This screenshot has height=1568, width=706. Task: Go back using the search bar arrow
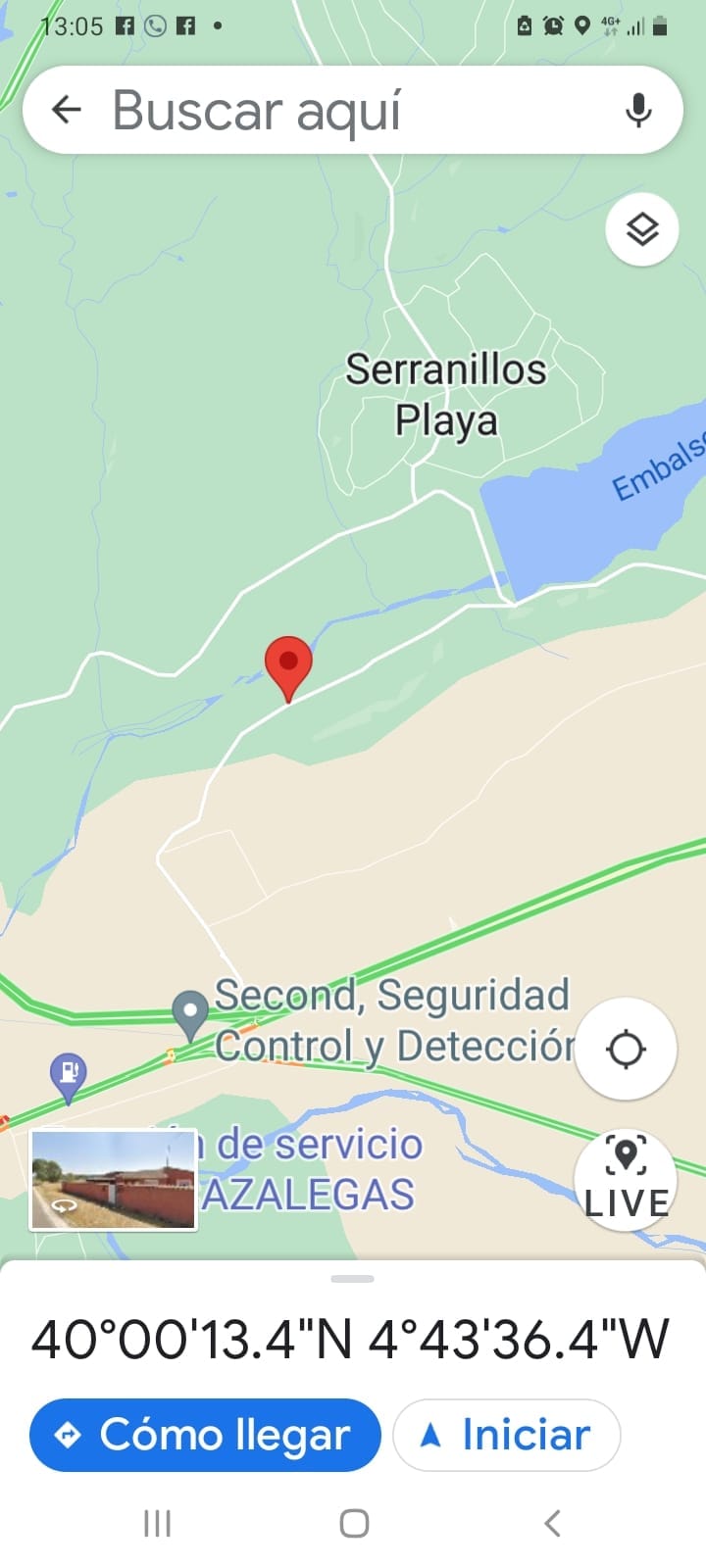point(66,109)
